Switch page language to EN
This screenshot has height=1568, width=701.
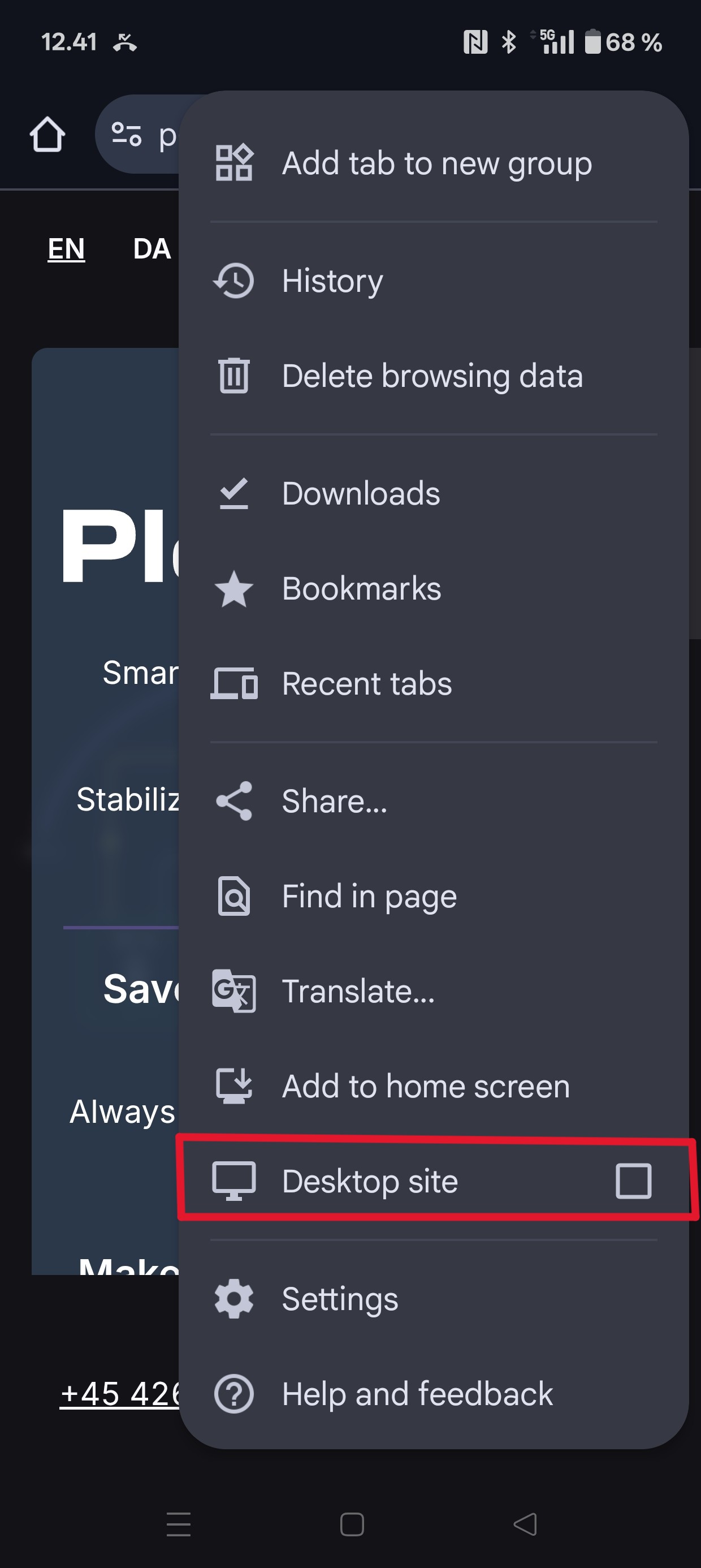[66, 249]
